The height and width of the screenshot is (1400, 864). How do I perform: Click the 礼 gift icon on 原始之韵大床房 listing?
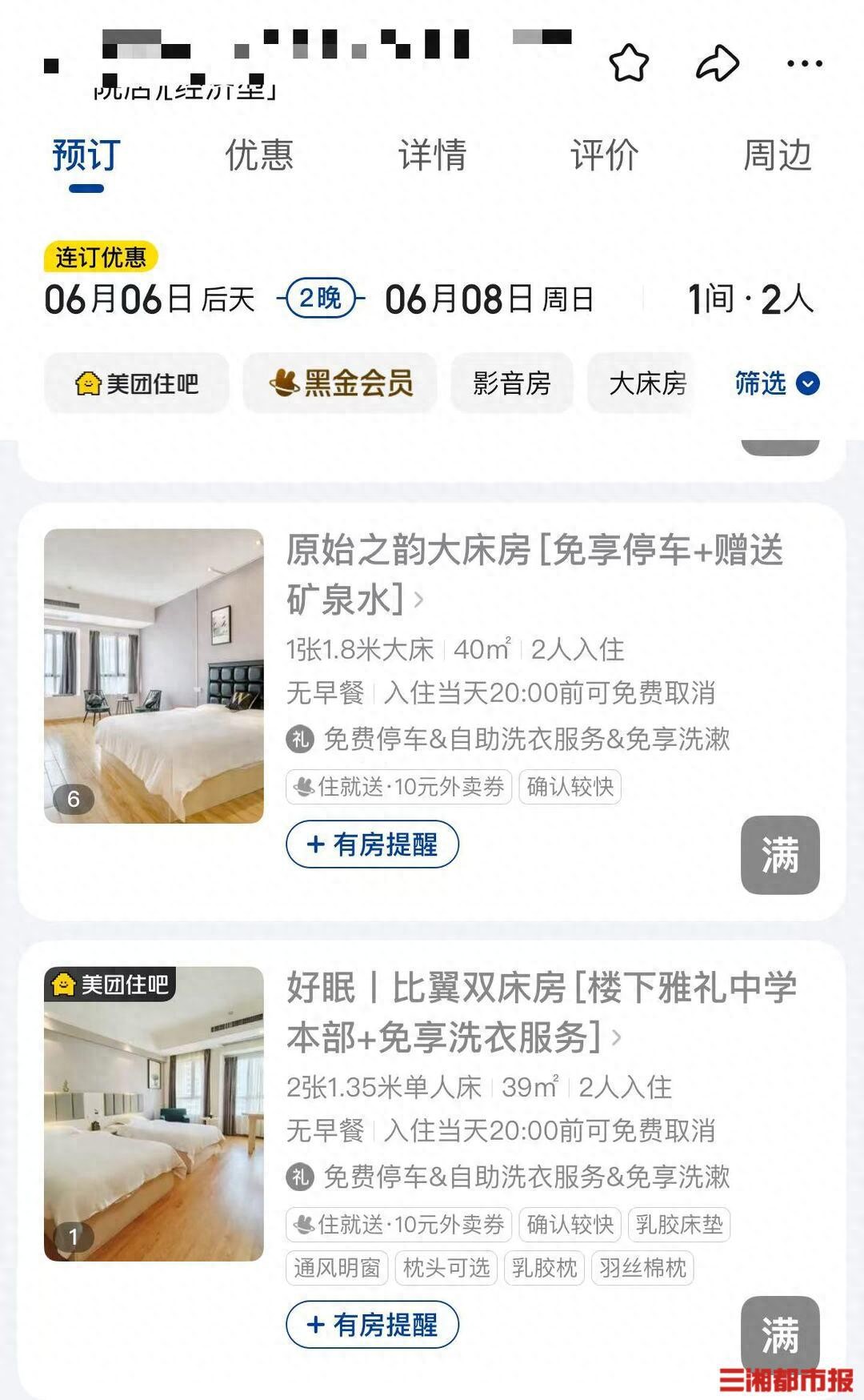[x=299, y=740]
